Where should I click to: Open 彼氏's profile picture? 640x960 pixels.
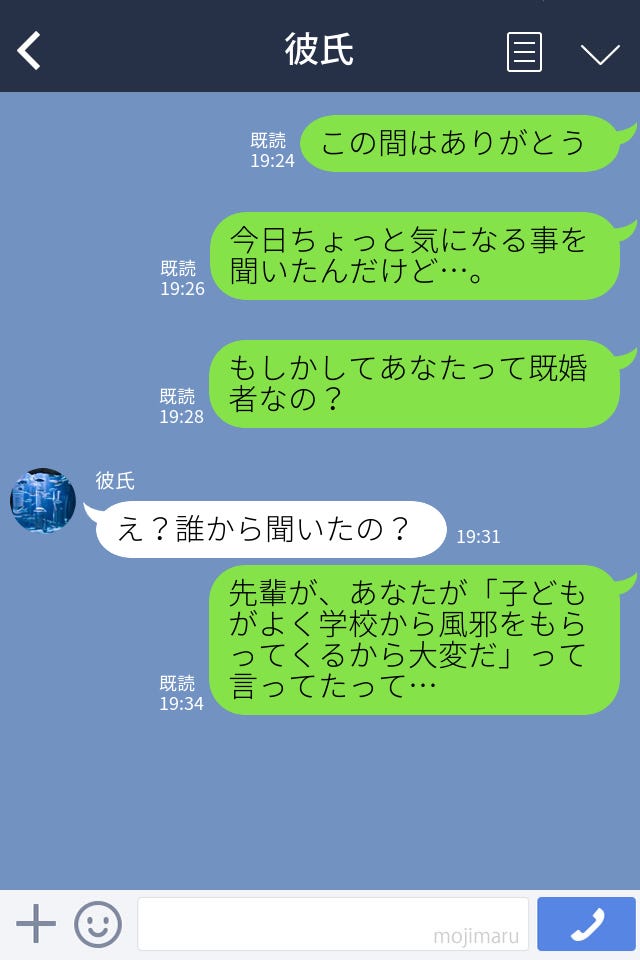pos(43,500)
